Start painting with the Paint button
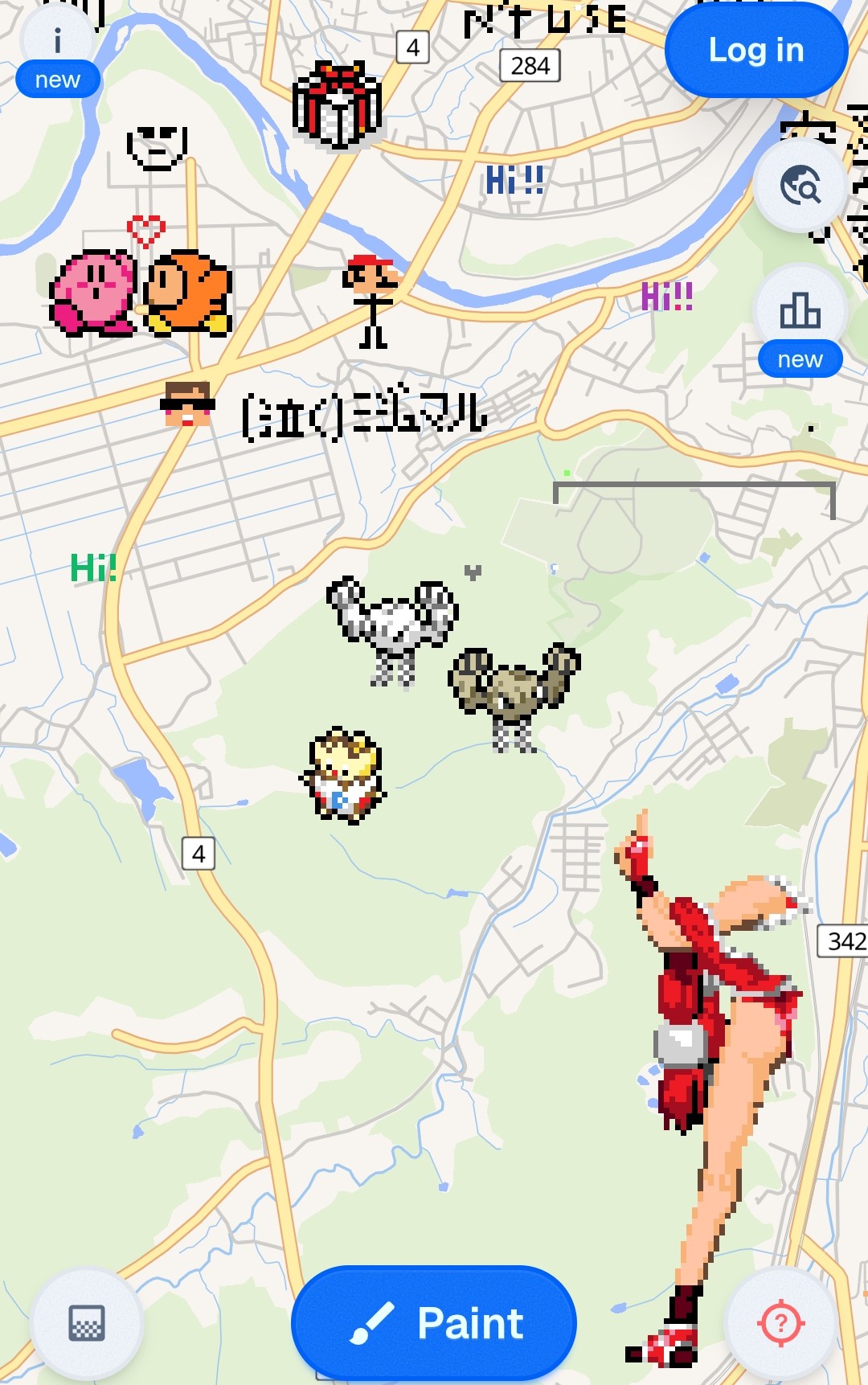Image resolution: width=868 pixels, height=1385 pixels. click(x=434, y=1323)
